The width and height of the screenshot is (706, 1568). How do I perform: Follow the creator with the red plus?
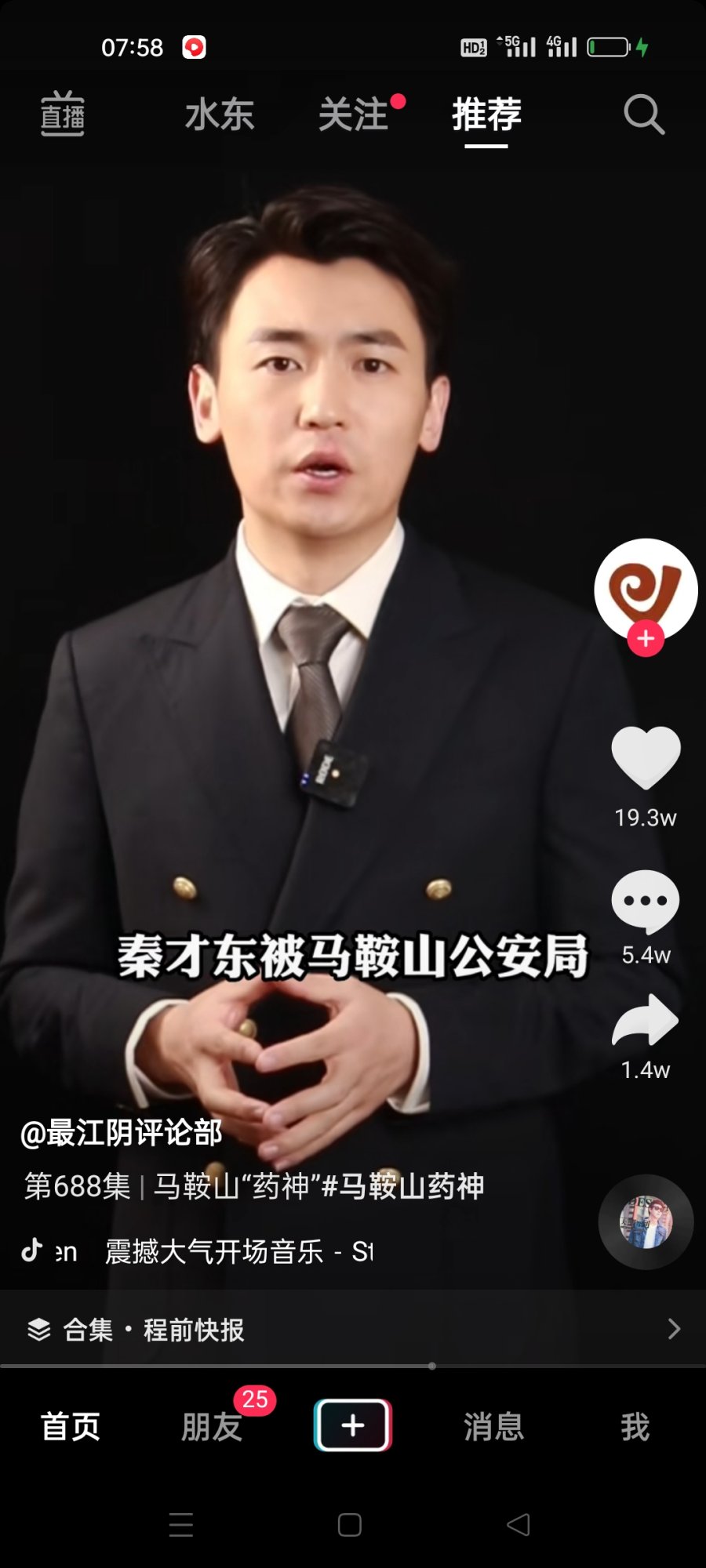point(646,638)
